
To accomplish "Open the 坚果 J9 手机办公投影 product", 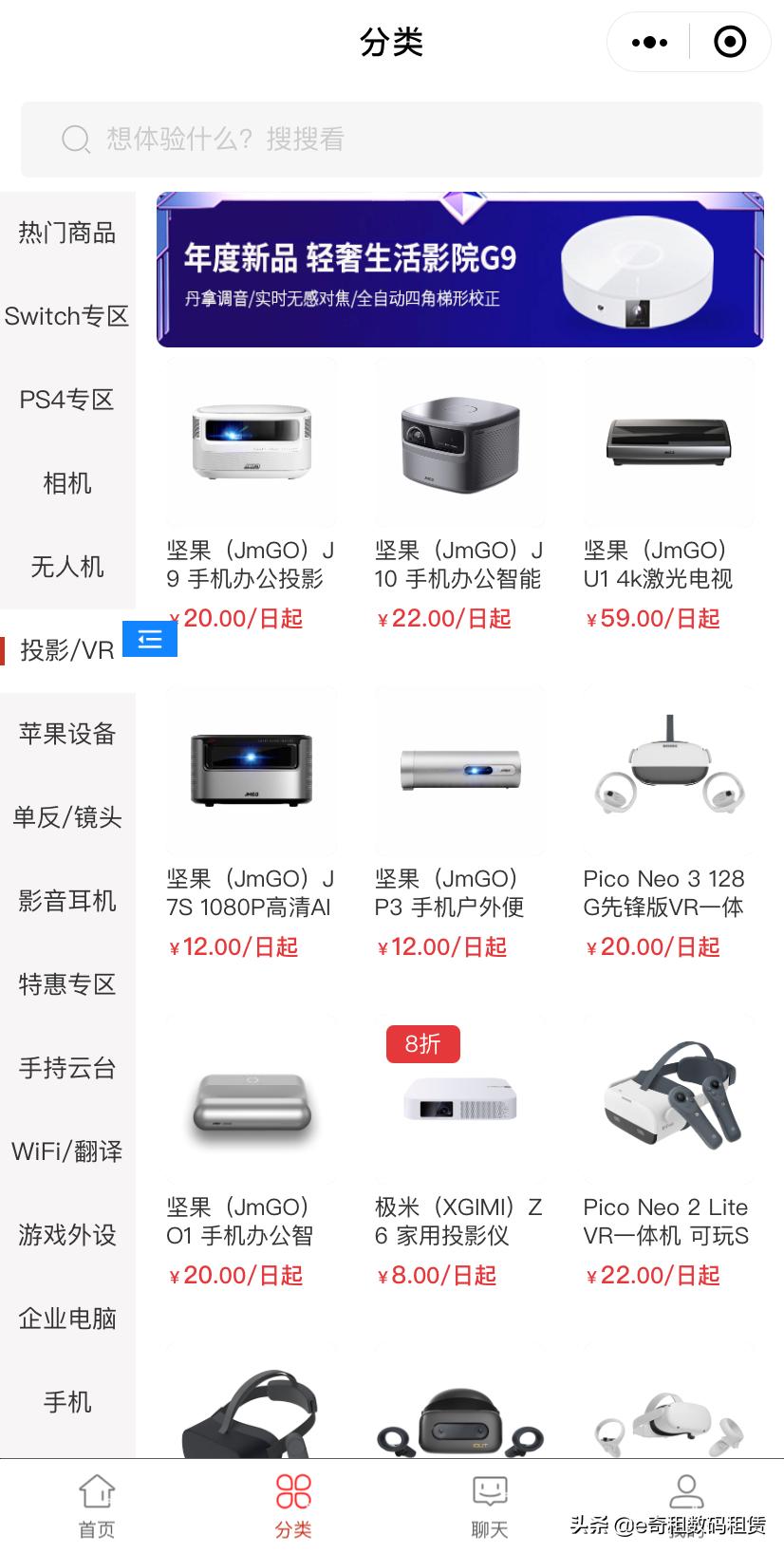I will tap(252, 444).
